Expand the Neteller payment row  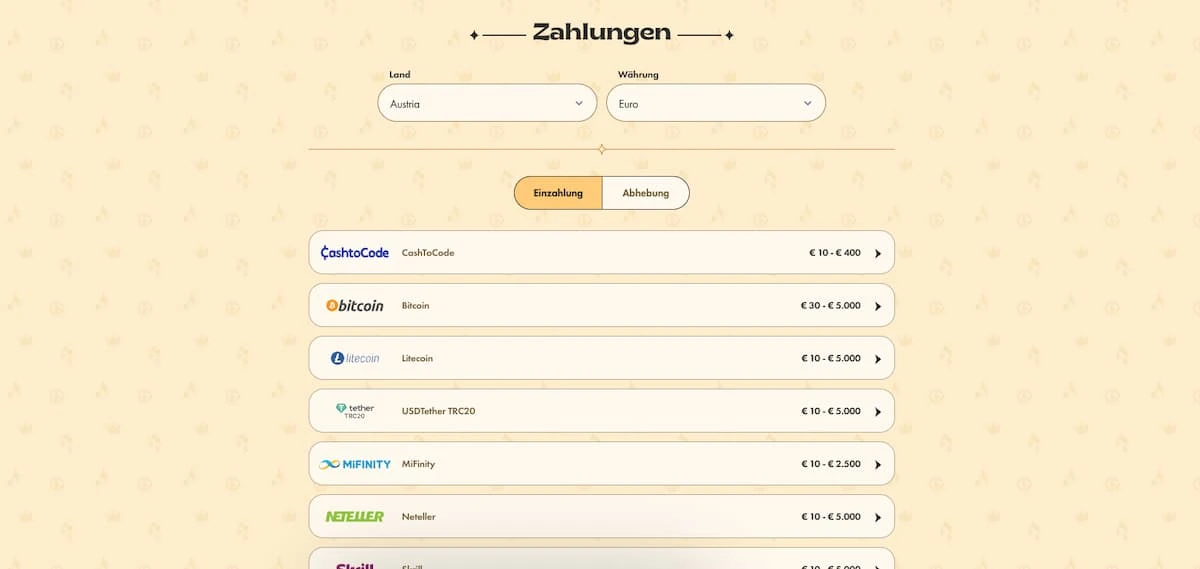(601, 517)
